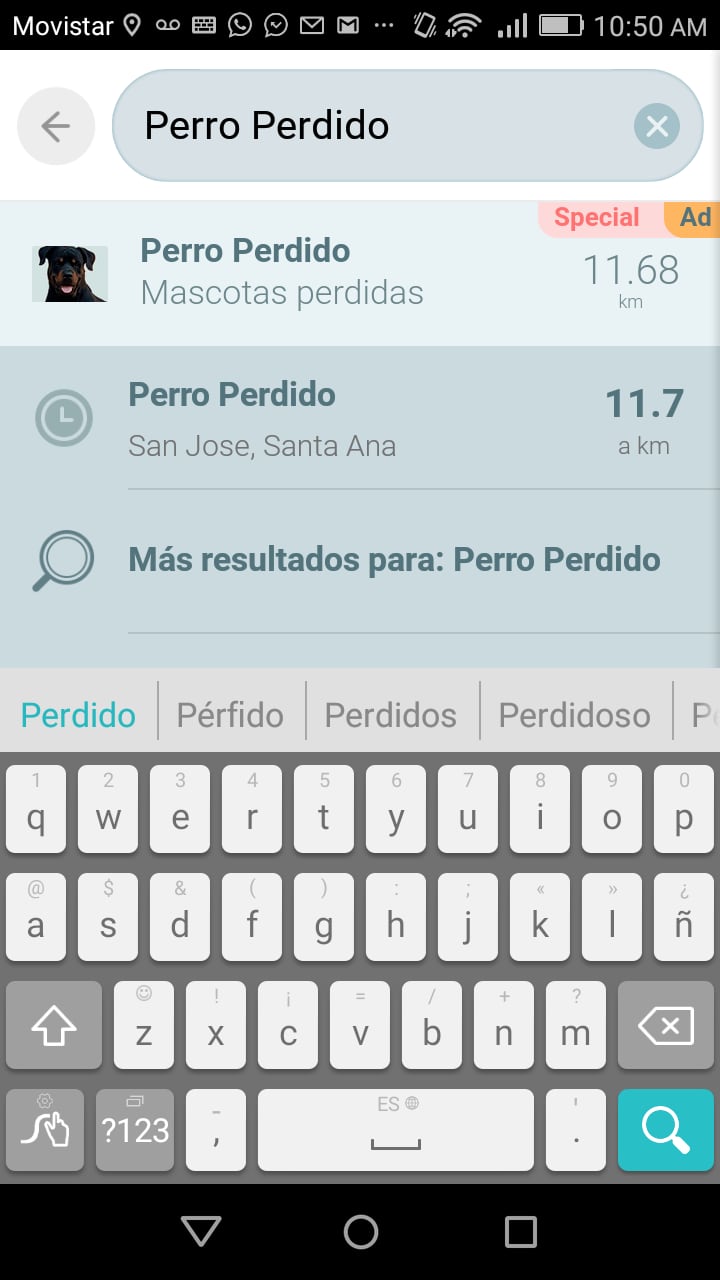Pick the Perdido keyboard suggestion

coord(78,716)
